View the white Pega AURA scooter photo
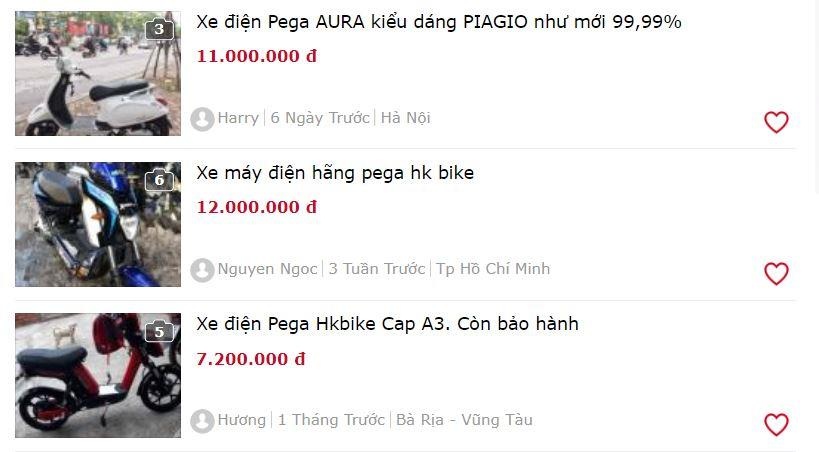The image size is (819, 452). (98, 73)
